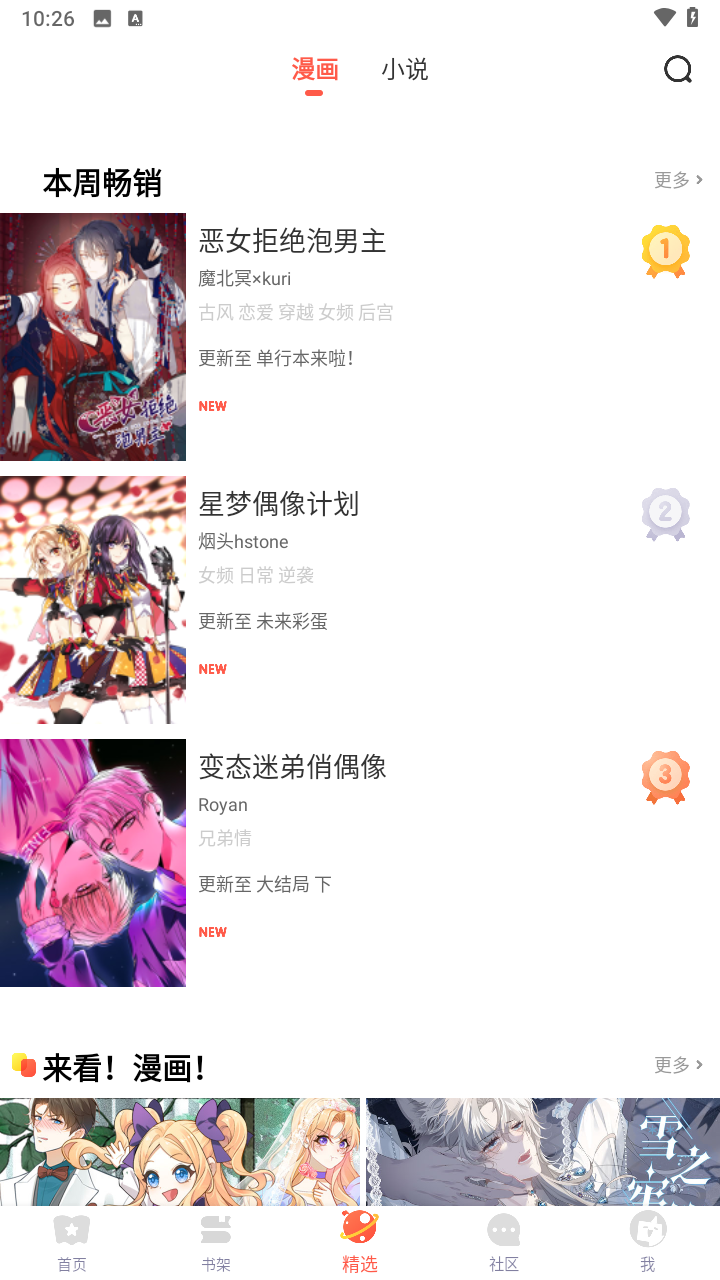The height and width of the screenshot is (1280, 720).
Task: Open the 我 profile tab
Action: click(648, 1243)
